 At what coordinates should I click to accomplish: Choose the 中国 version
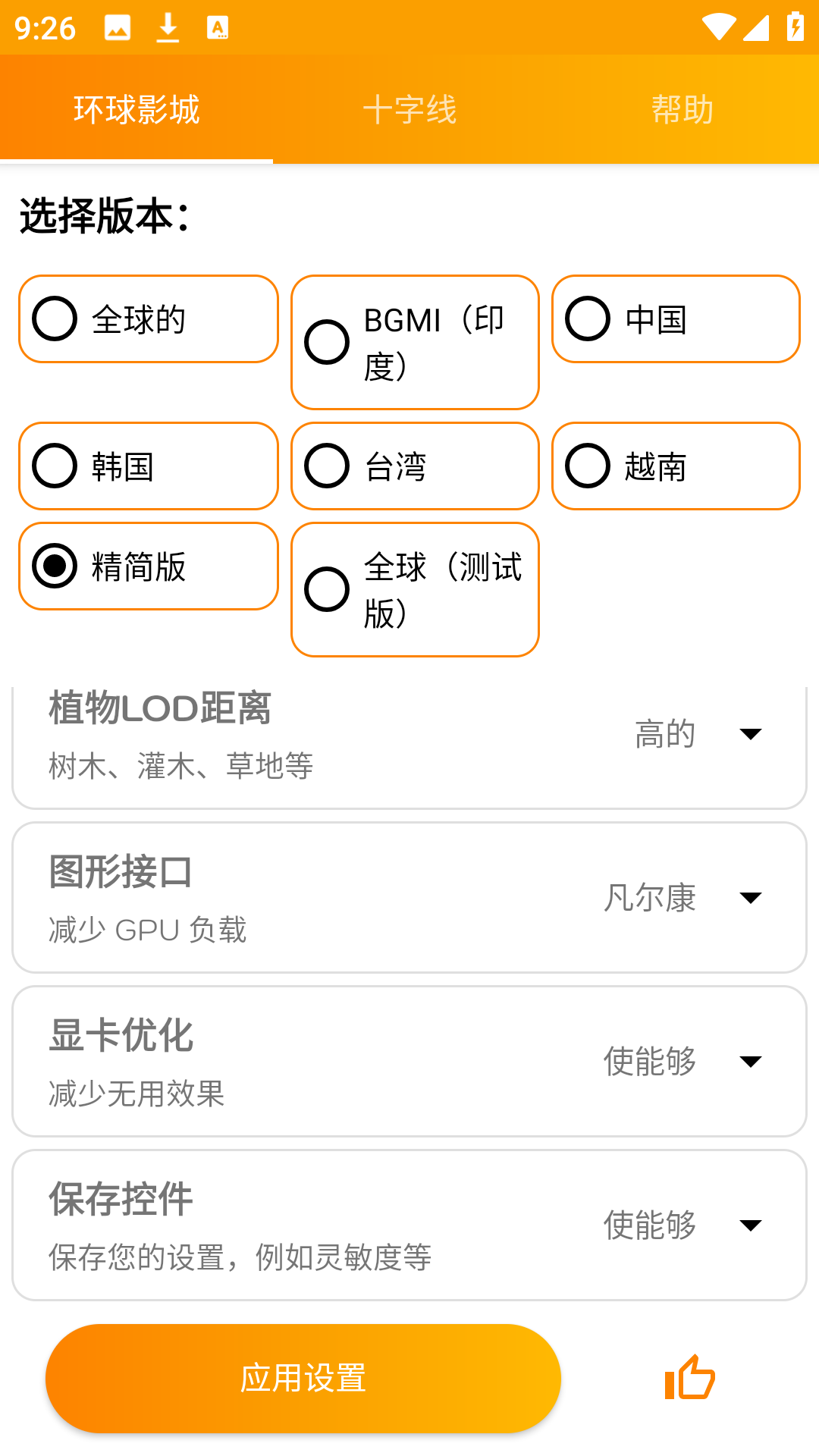pos(676,318)
